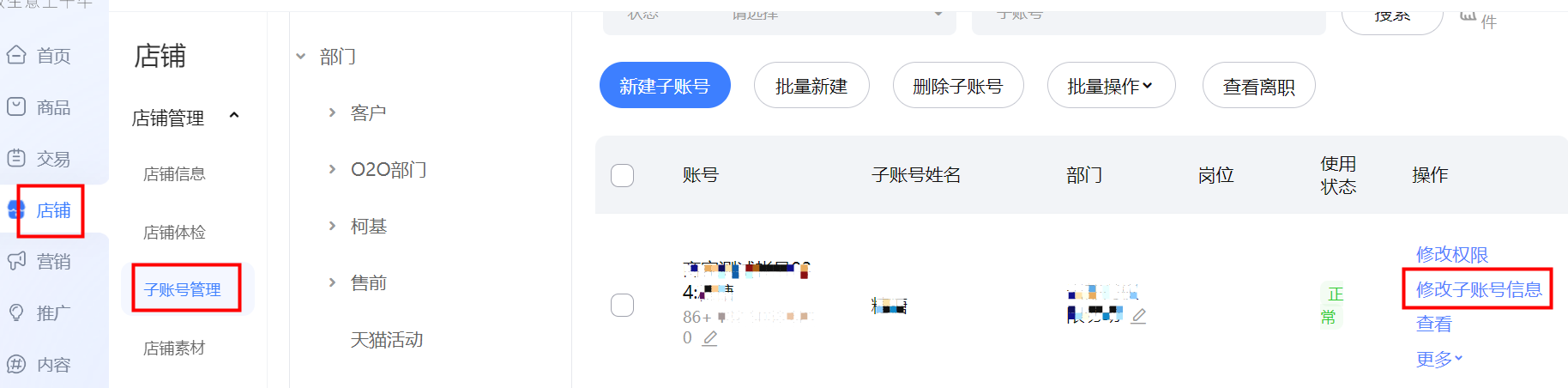Click 批量新建 button
This screenshot has height=388, width=1568.
811,86
